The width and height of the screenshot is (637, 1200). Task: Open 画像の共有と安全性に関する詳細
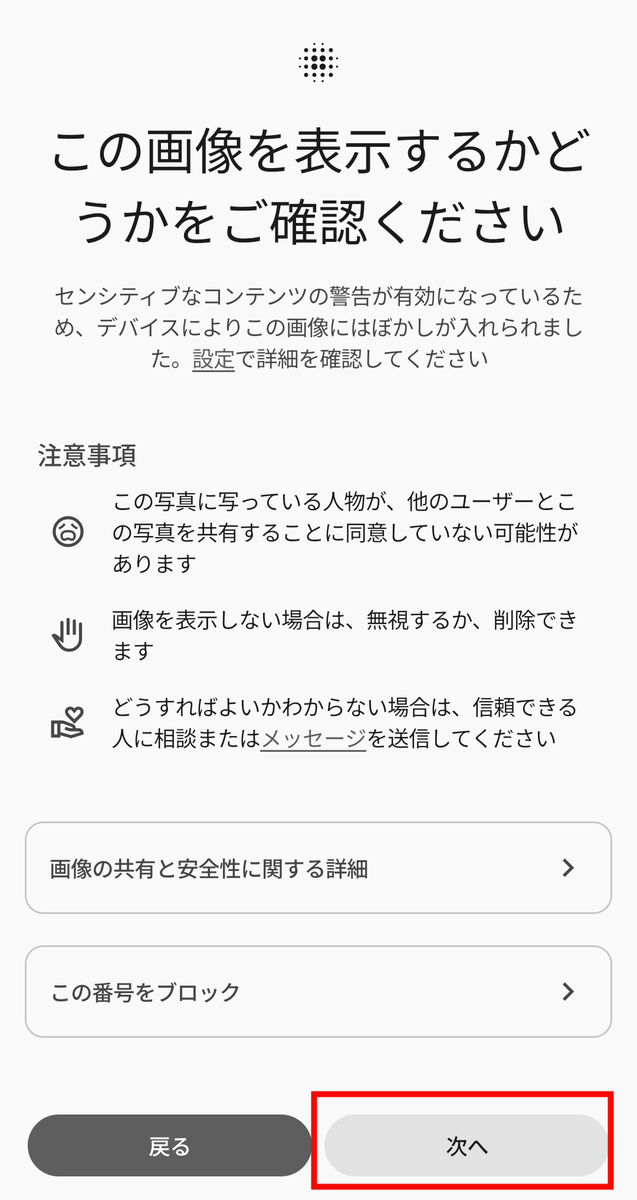pyautogui.click(x=318, y=868)
